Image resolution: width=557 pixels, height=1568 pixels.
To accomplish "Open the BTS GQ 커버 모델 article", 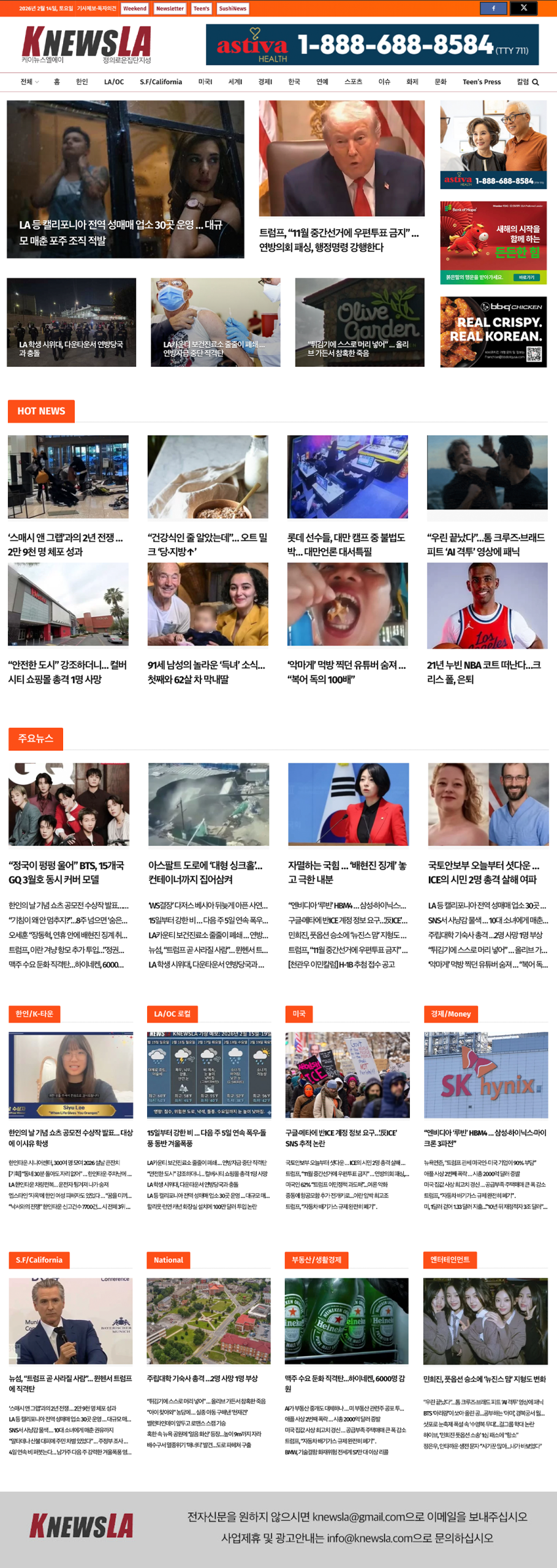I will click(x=67, y=872).
